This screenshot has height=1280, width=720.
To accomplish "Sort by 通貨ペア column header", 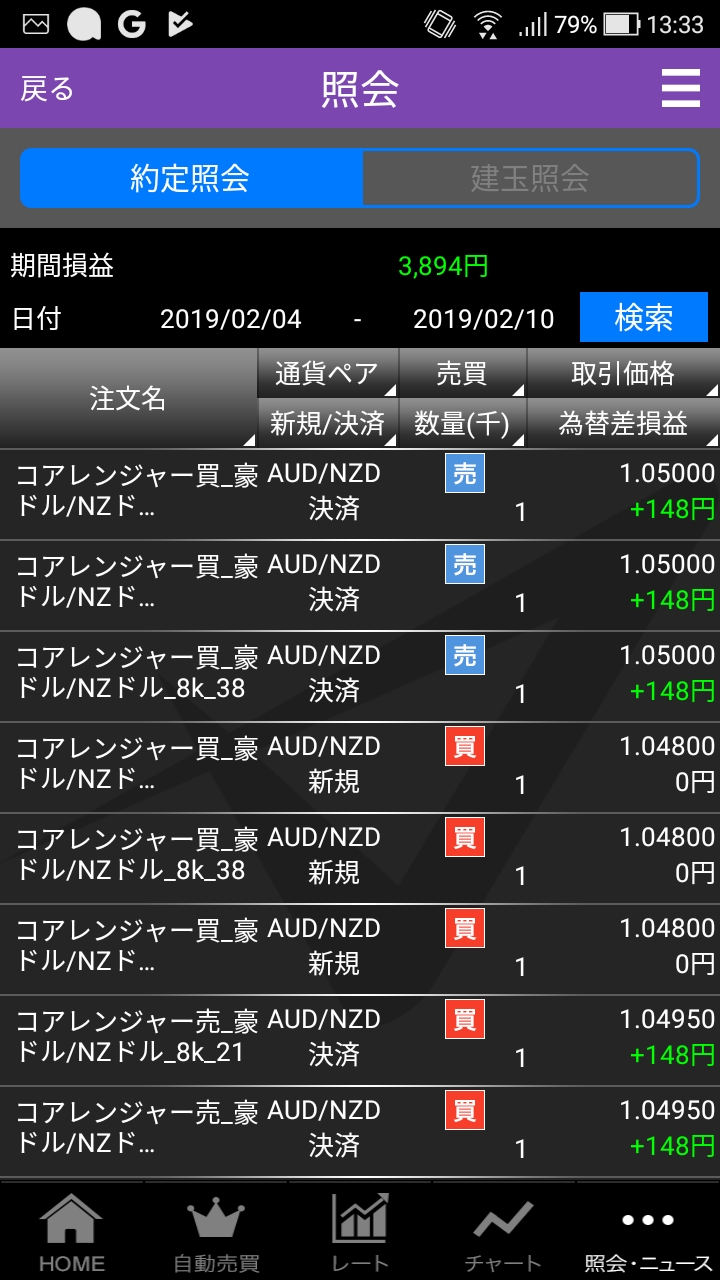I will [x=328, y=373].
